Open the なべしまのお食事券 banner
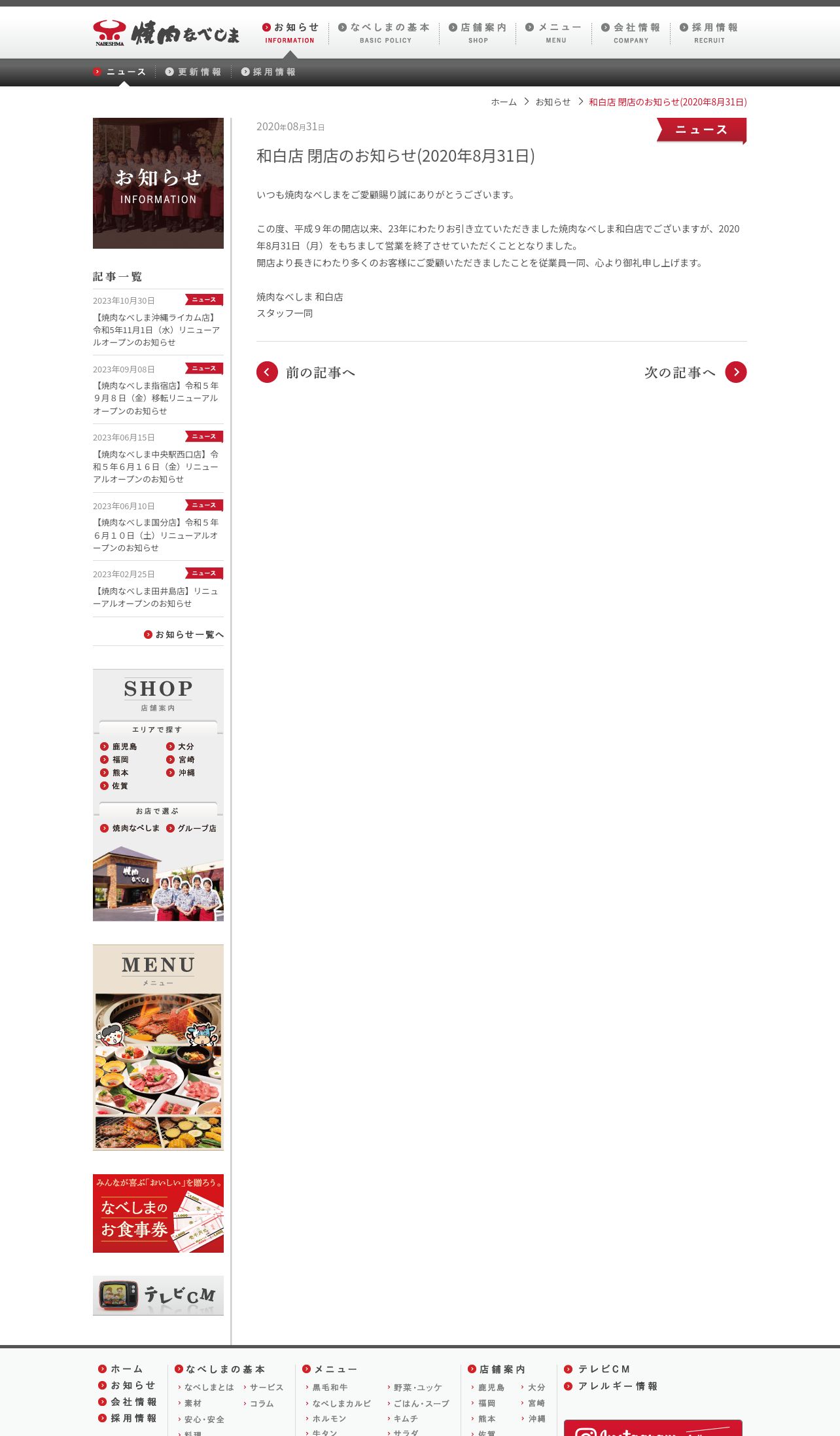Viewport: 840px width, 1436px height. 158,1213
